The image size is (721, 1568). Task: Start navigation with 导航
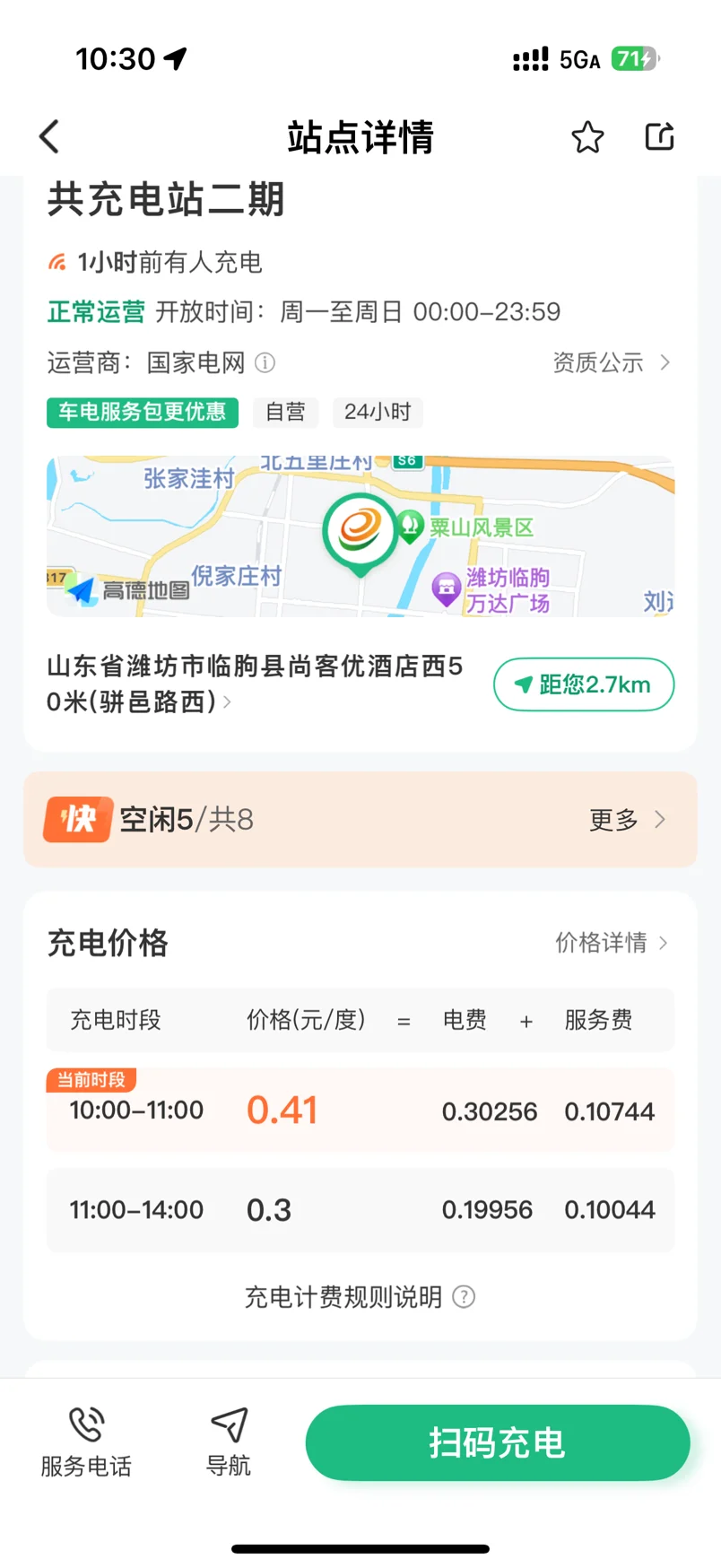229,1442
